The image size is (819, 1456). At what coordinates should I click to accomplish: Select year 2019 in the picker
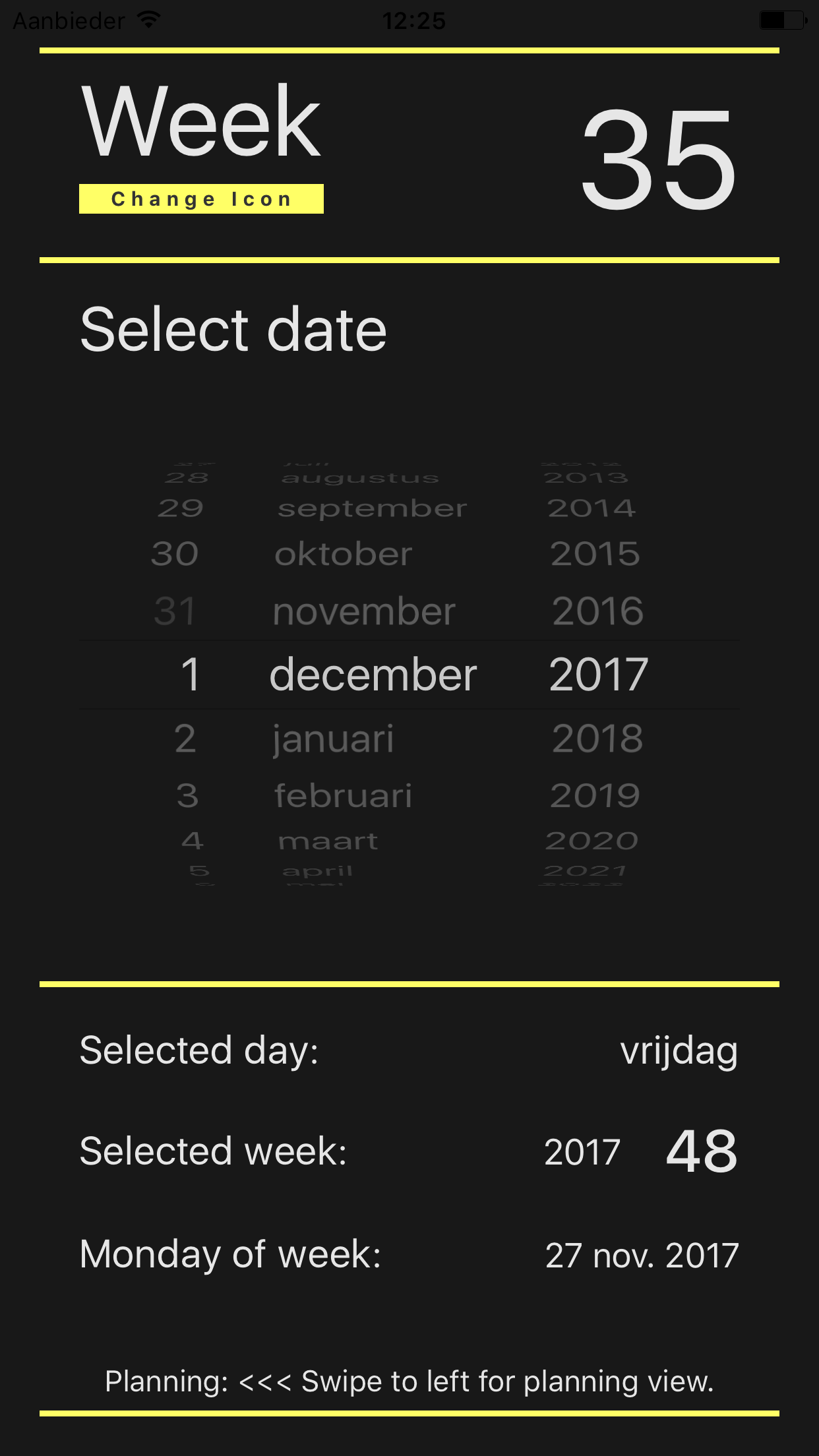[595, 795]
